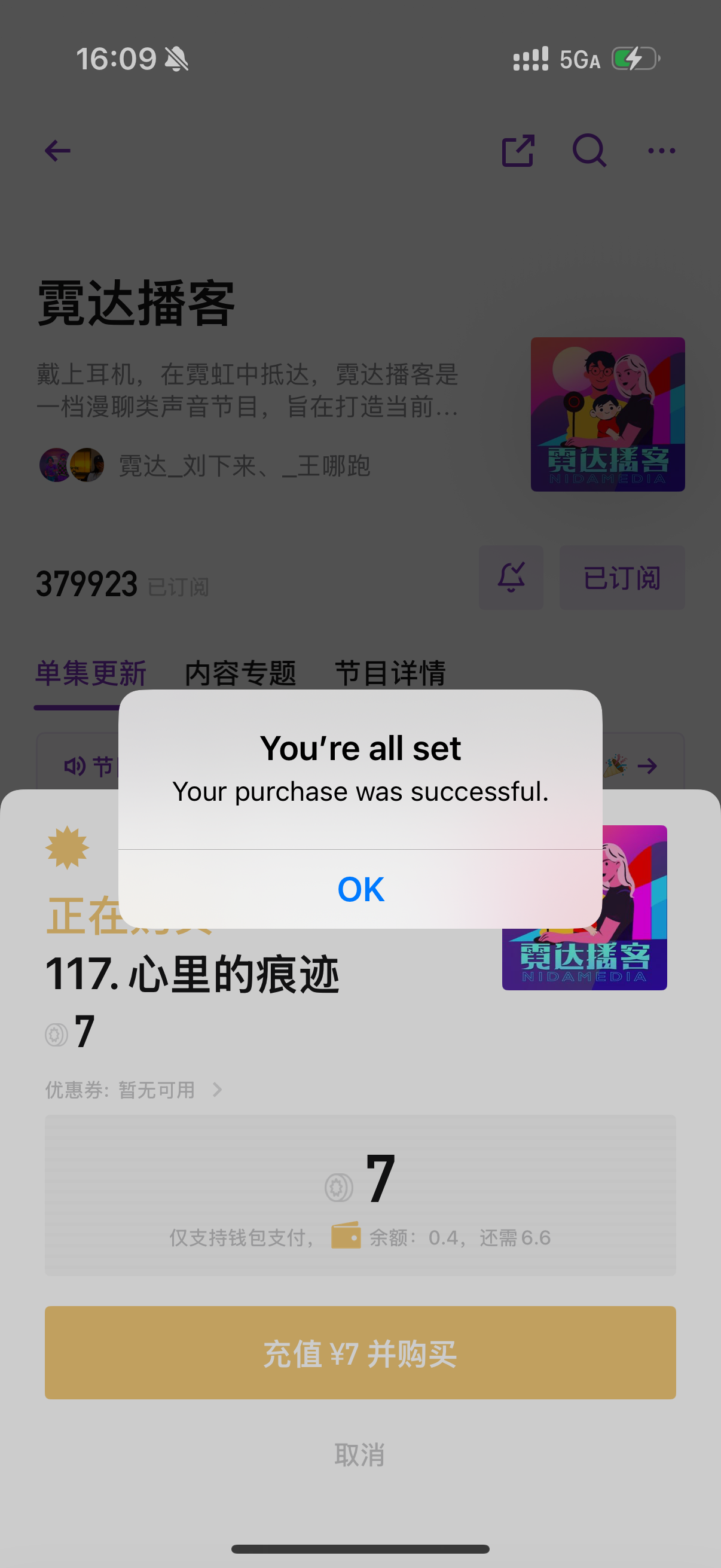Image resolution: width=721 pixels, height=1568 pixels.
Task: Go back using the arrow icon
Action: coord(58,151)
